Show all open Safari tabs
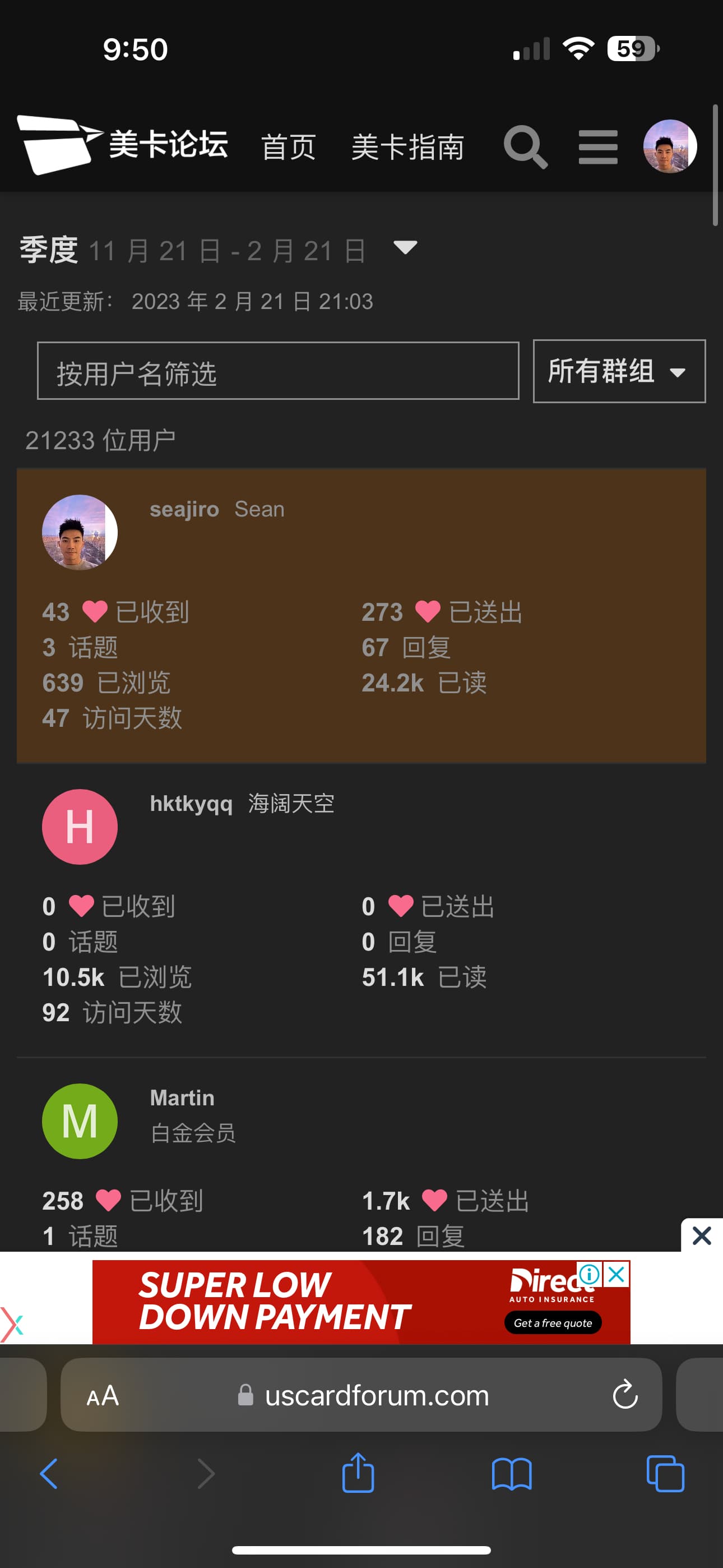The image size is (723, 1568). point(665,1474)
